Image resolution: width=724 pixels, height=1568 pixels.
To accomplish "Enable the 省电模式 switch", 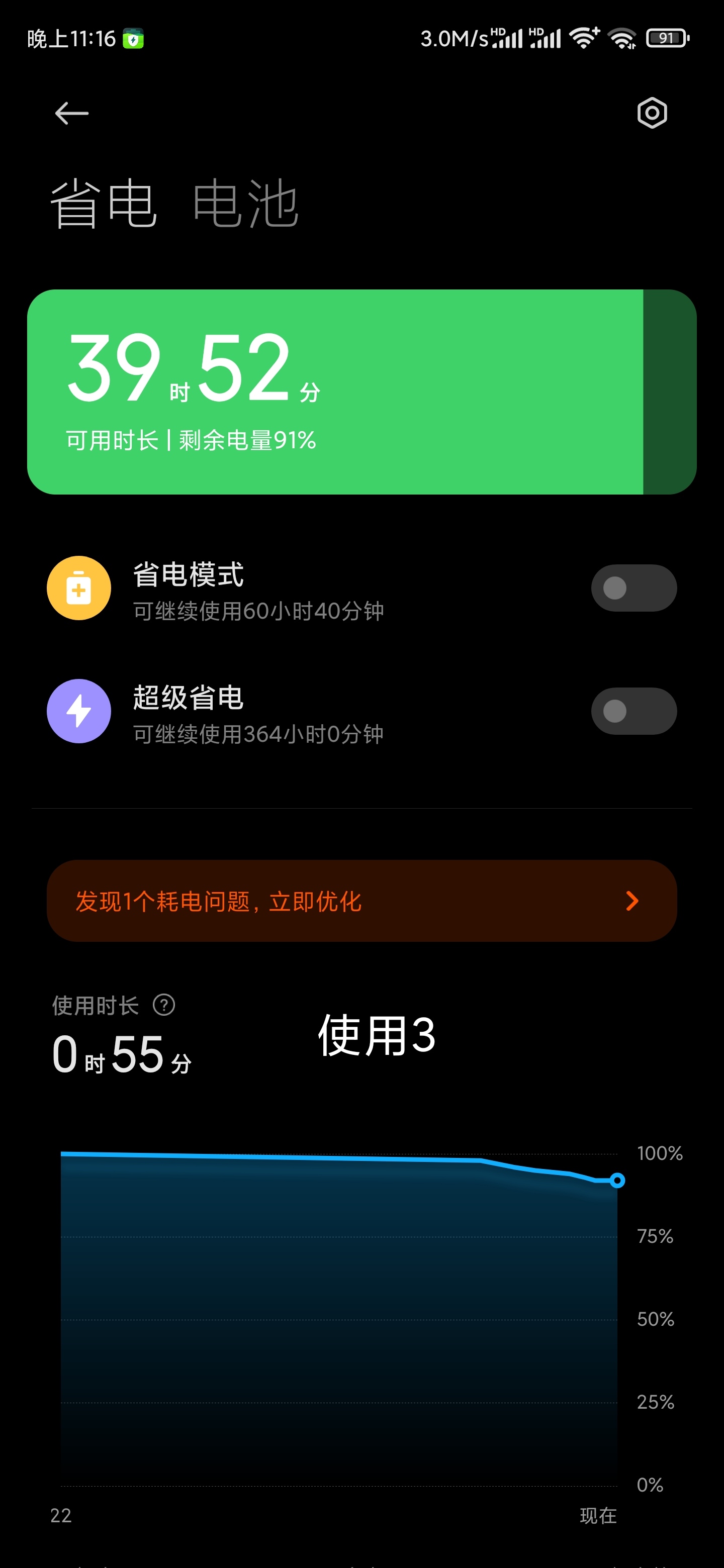I will (633, 588).
